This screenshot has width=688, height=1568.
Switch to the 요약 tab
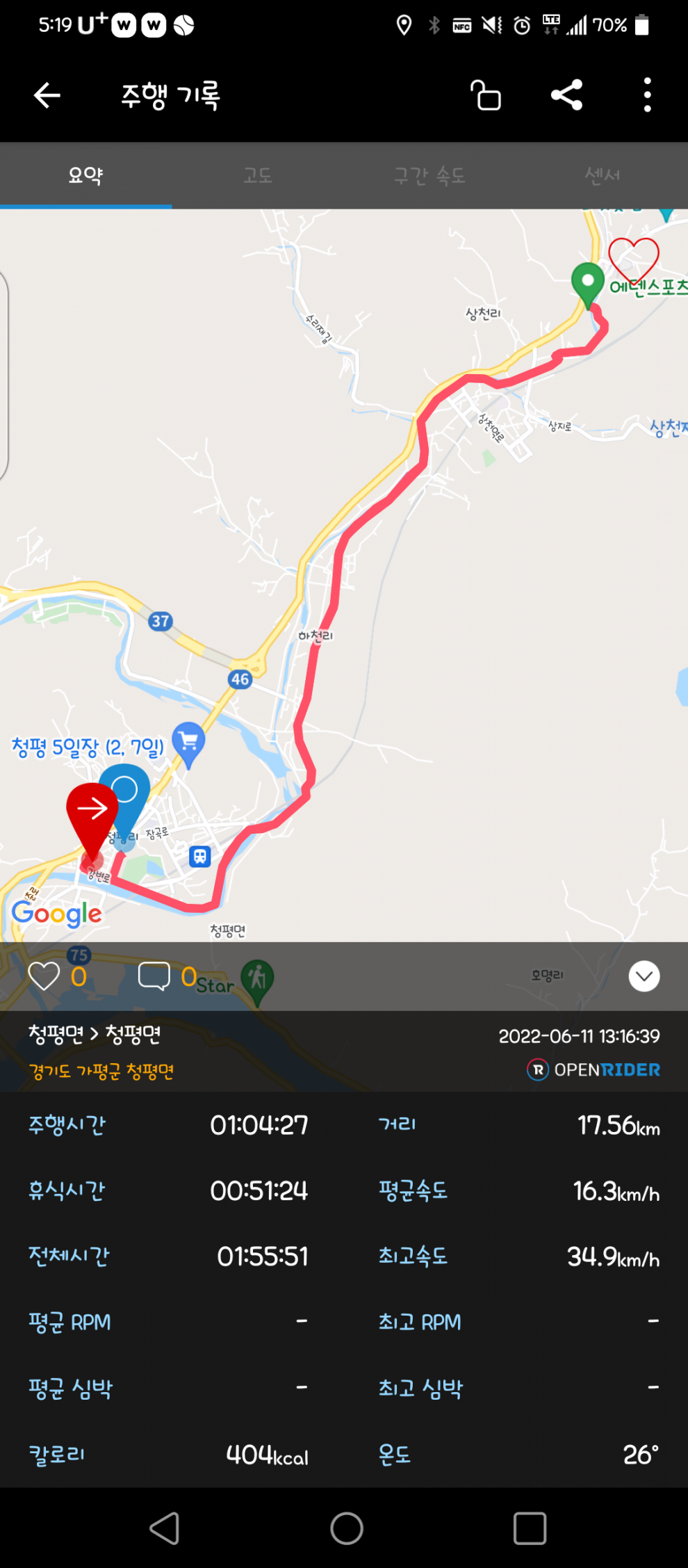coord(85,175)
